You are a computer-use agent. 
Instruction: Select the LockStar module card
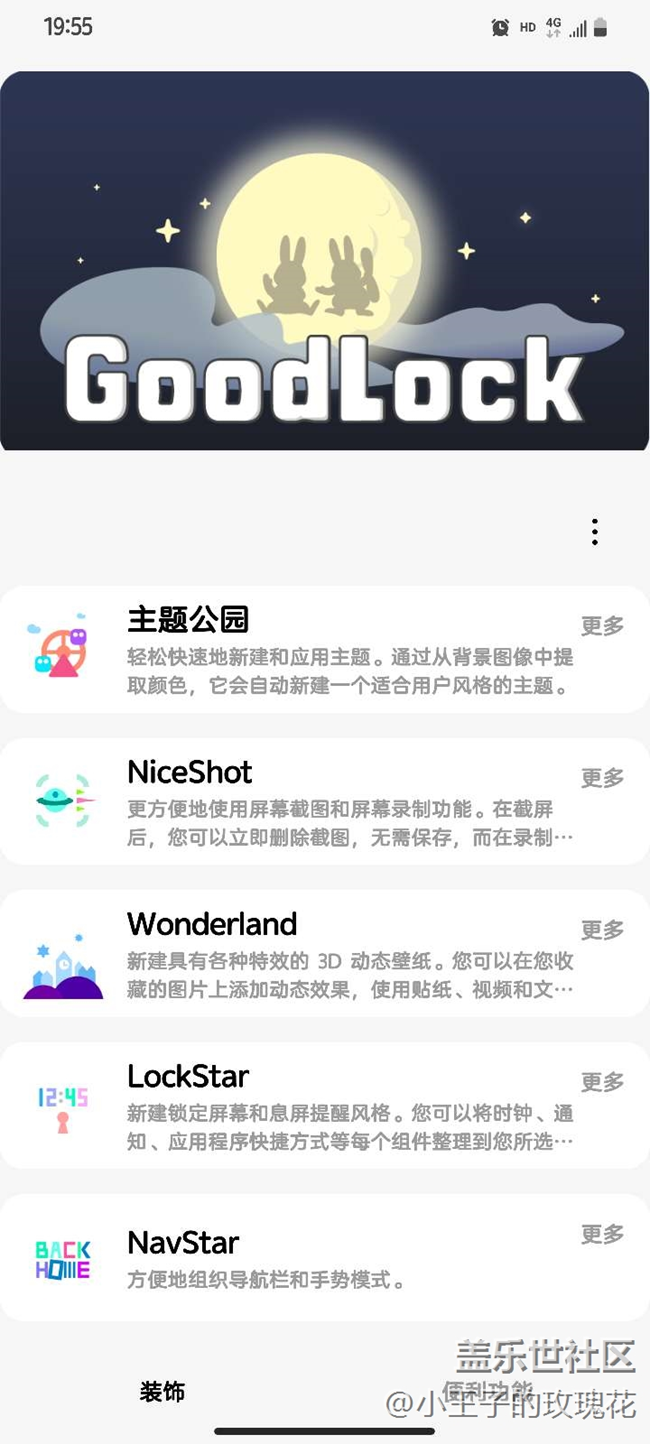pyautogui.click(x=300, y=1106)
